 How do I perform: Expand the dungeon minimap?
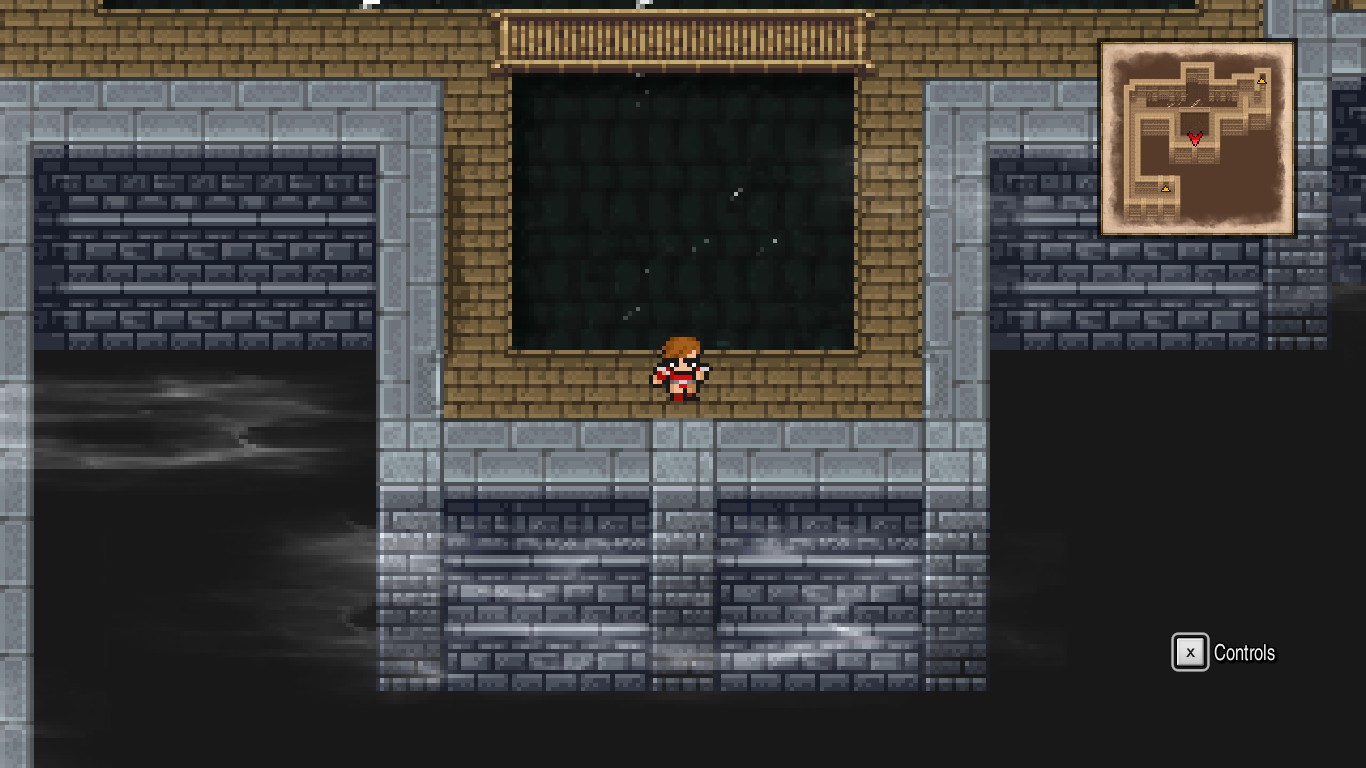pos(1197,138)
